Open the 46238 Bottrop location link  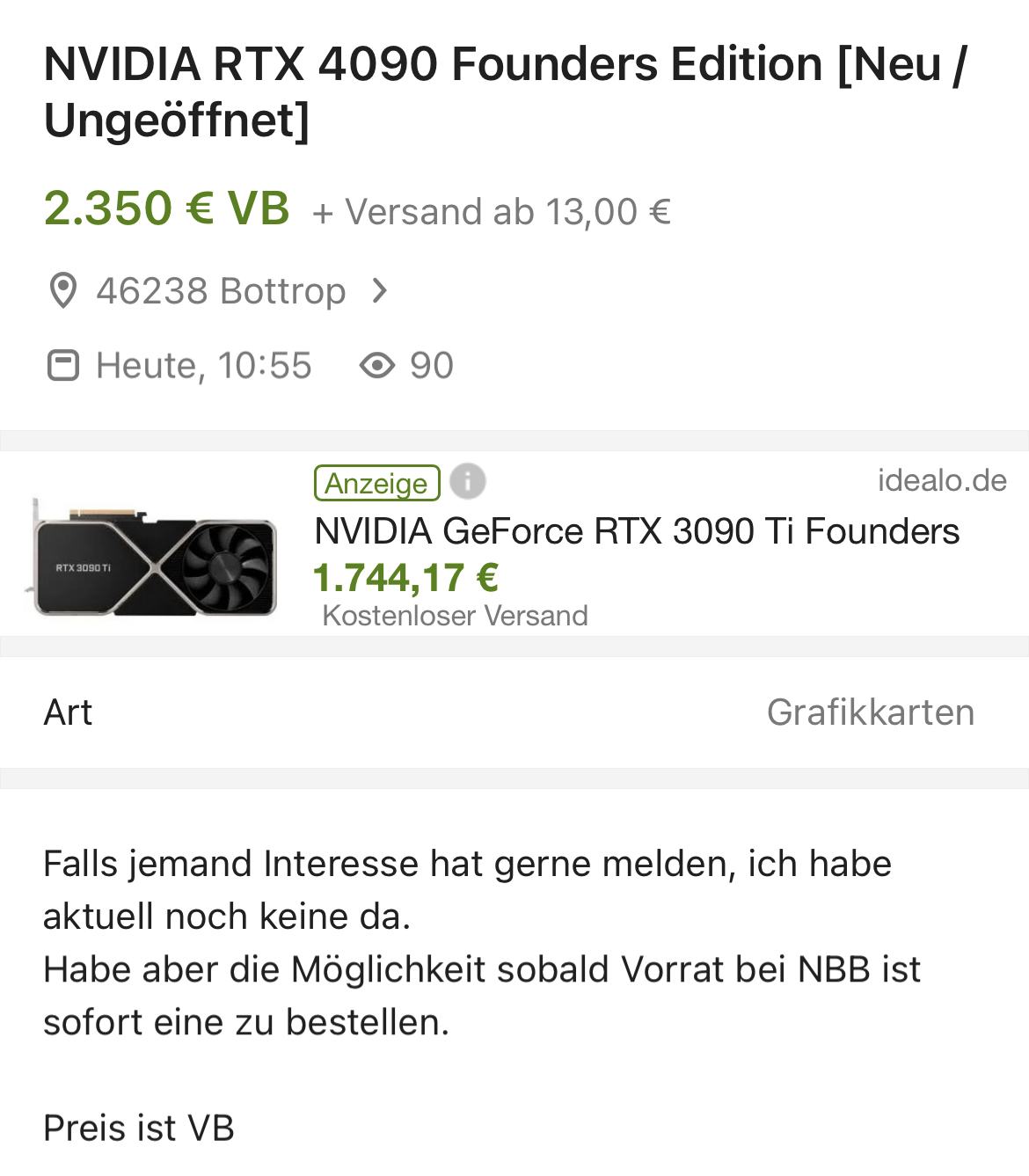tap(220, 291)
